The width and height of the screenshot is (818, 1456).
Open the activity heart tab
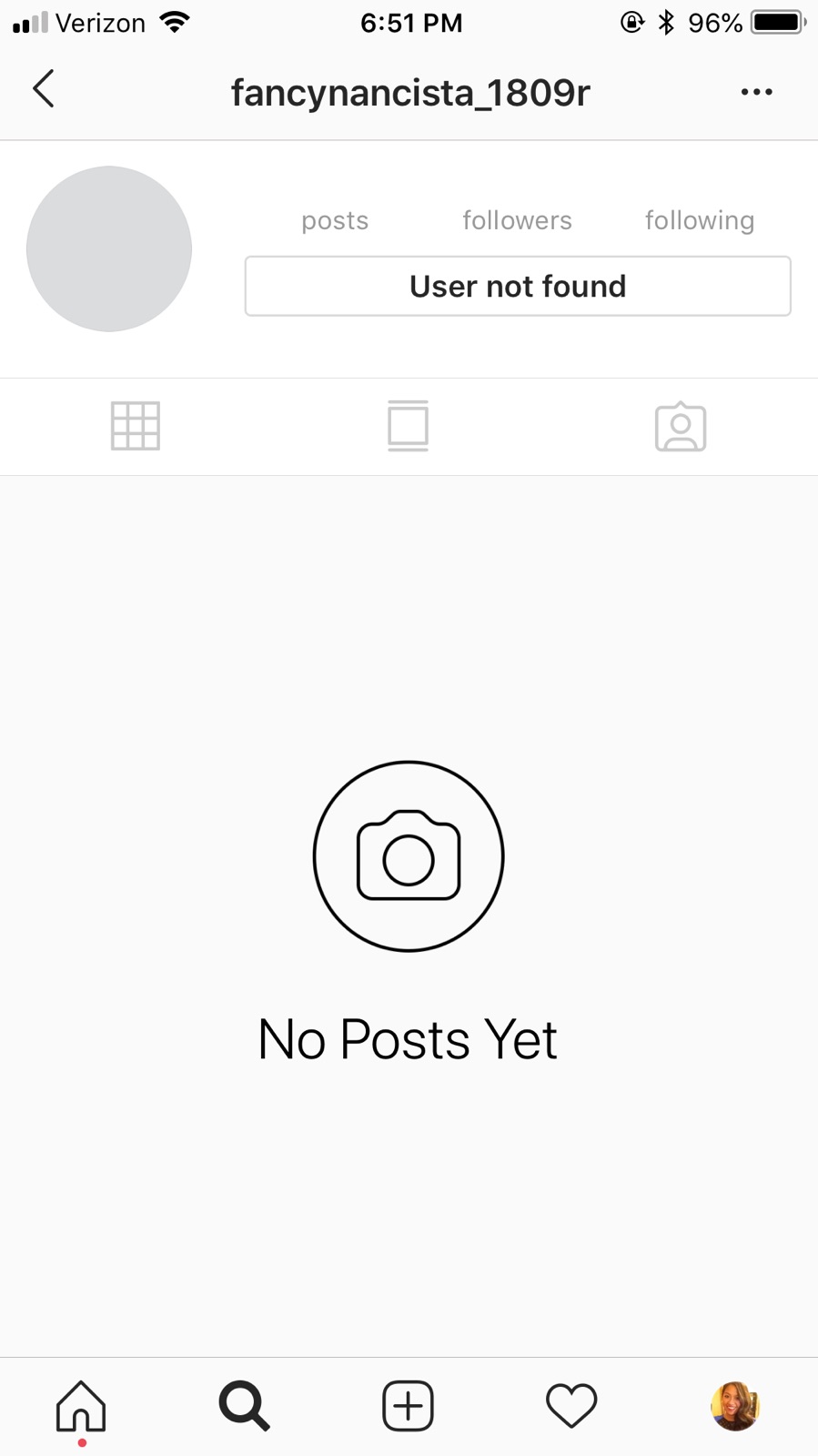[571, 1406]
